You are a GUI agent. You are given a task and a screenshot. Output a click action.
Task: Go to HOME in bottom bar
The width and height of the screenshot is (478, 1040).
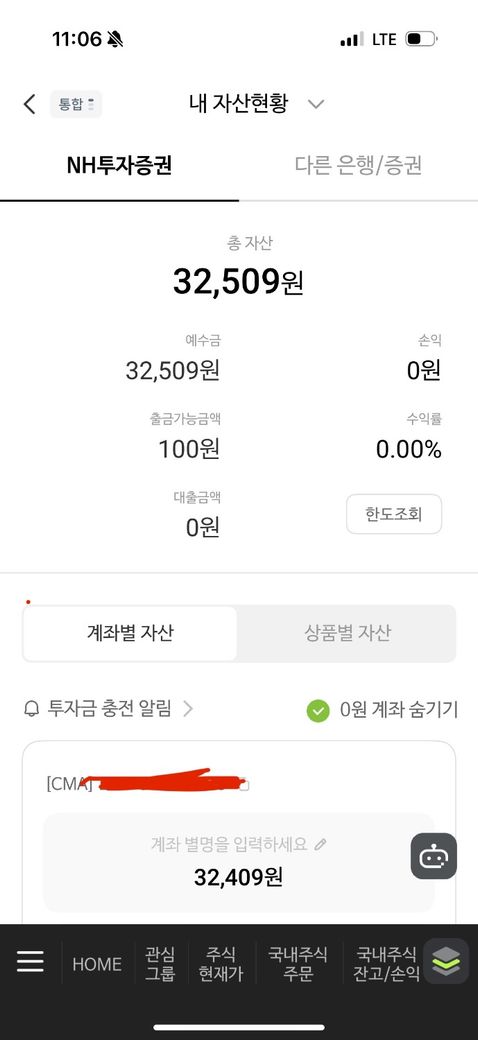coord(97,964)
